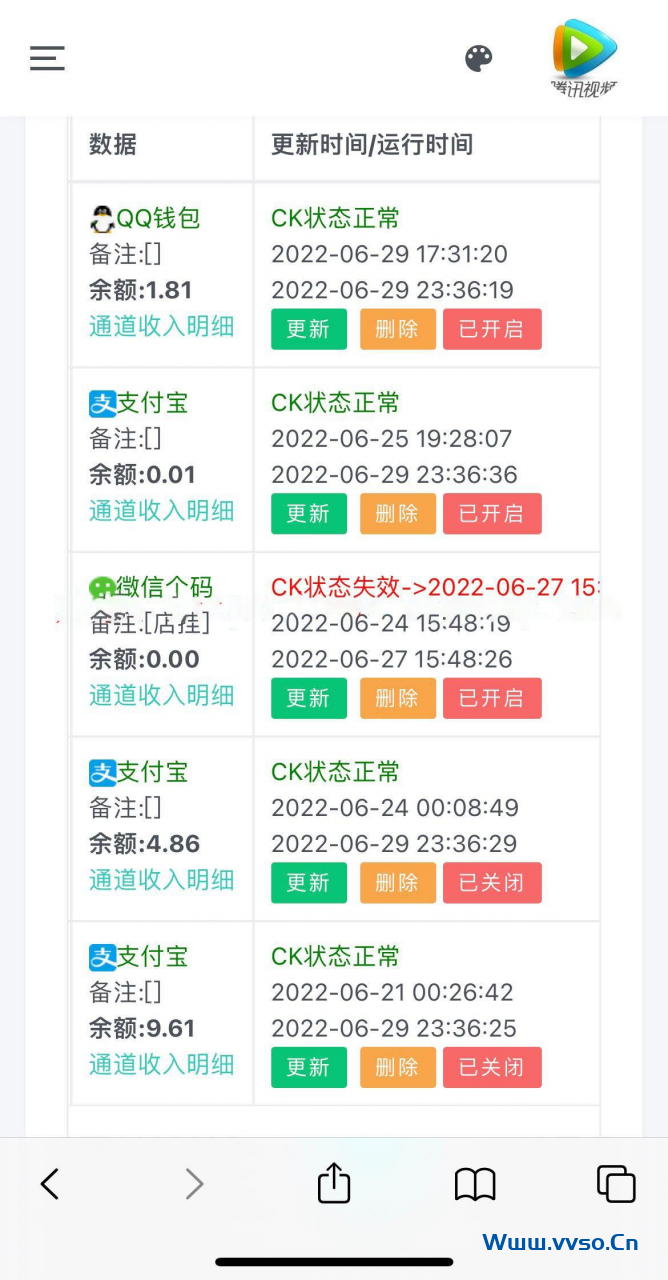Image resolution: width=668 pixels, height=1280 pixels.
Task: Go back to the previous browser page
Action: 50,1184
